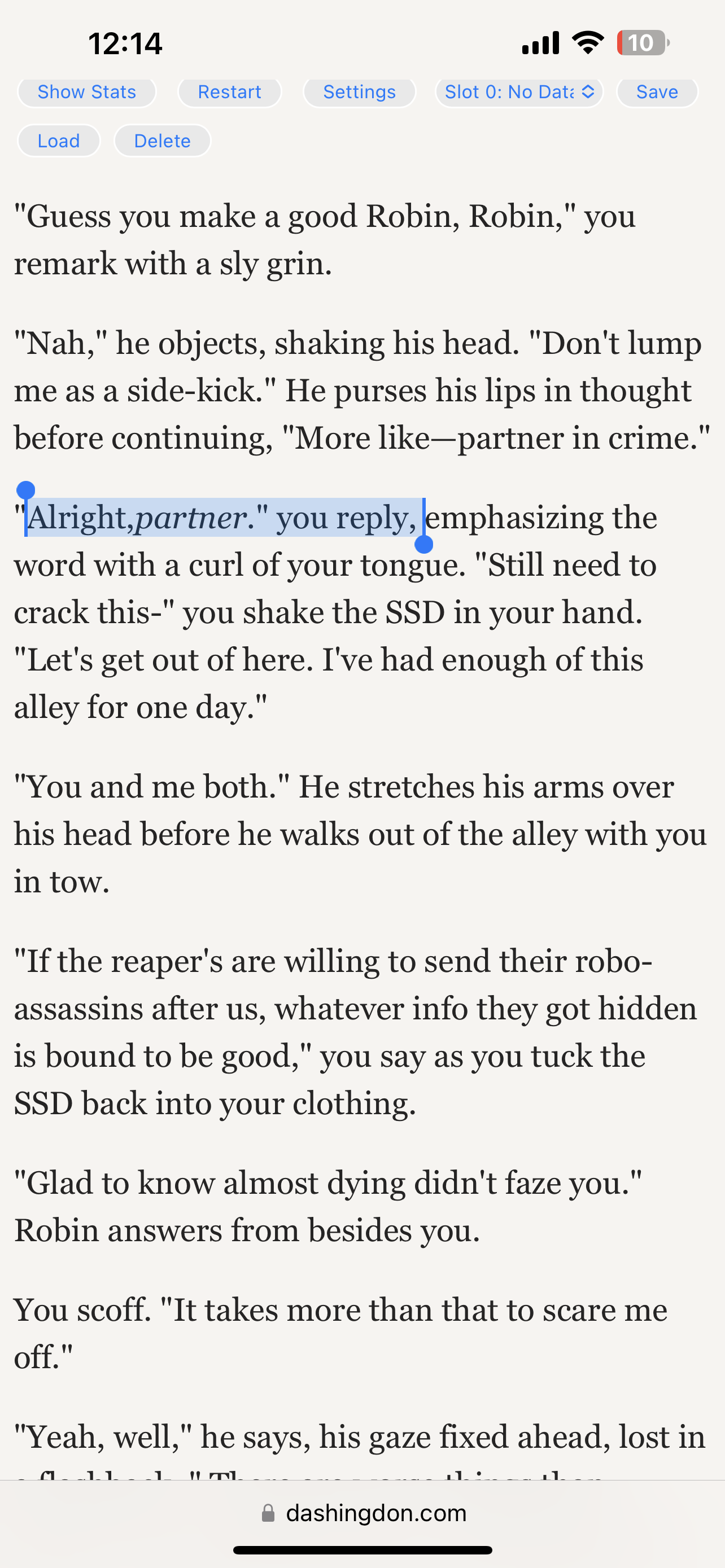Open the game Settings

click(359, 93)
